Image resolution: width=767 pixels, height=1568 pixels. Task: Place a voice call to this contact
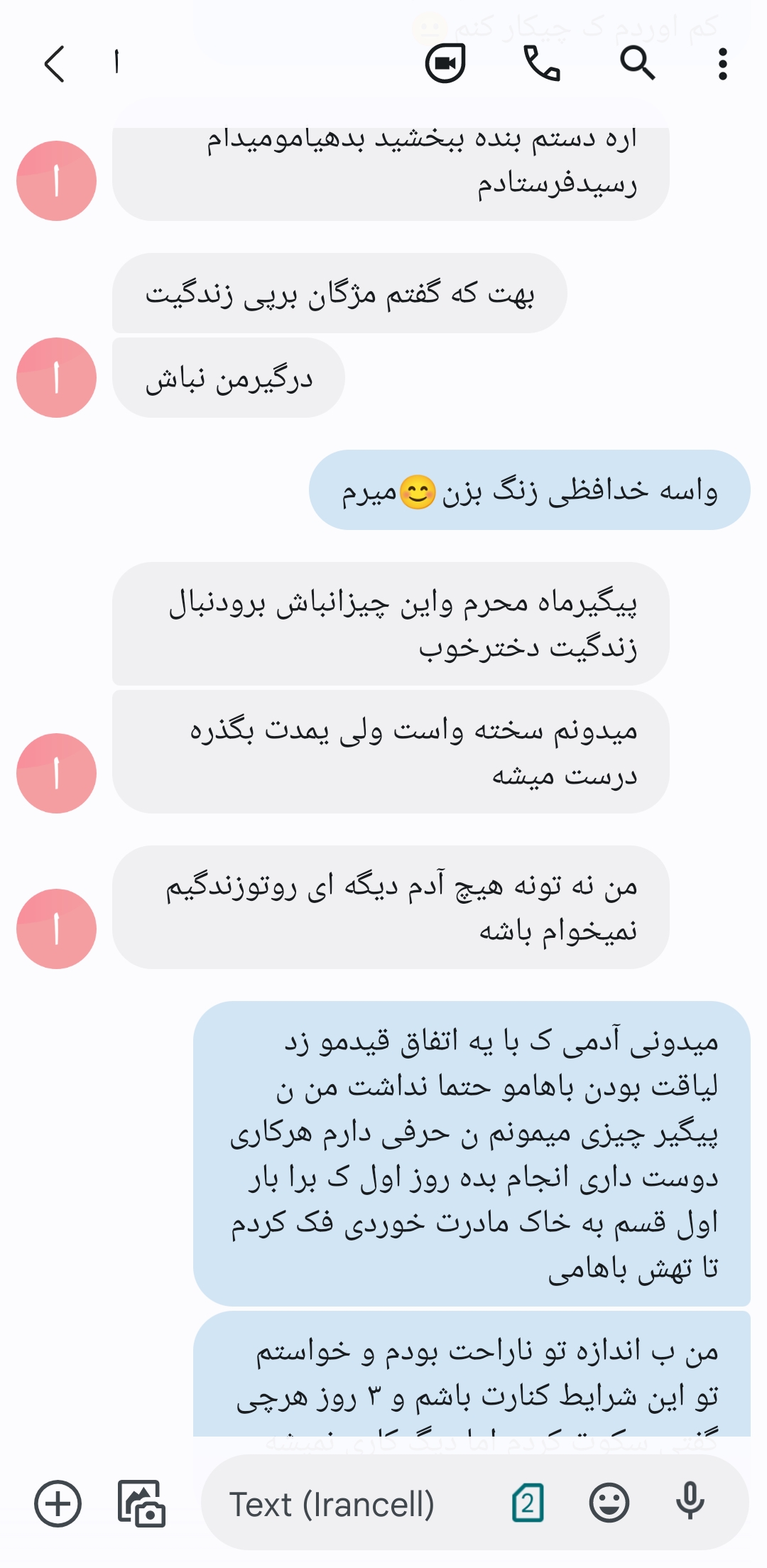[x=542, y=64]
